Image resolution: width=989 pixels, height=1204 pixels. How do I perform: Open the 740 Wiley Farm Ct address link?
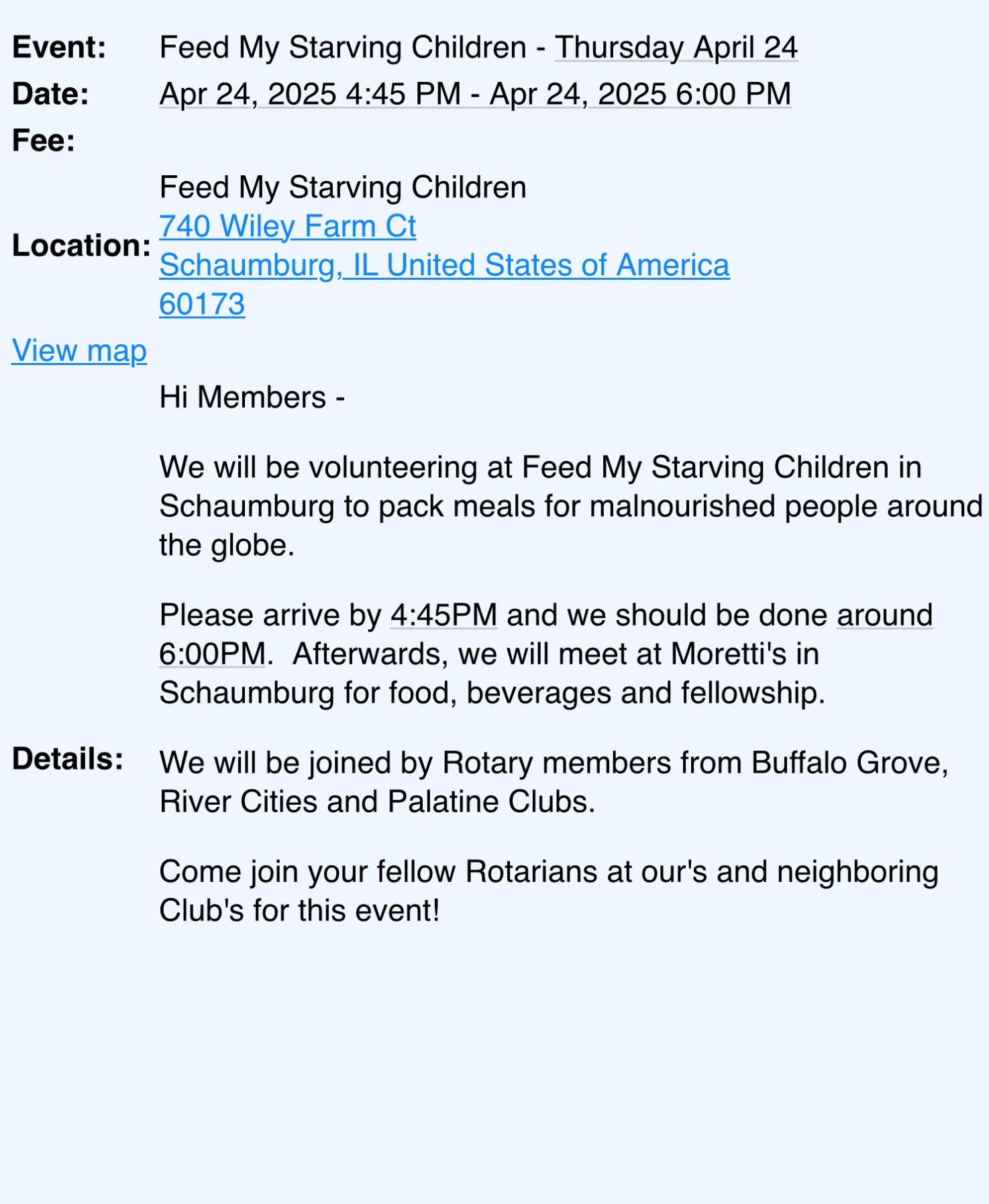[x=287, y=226]
